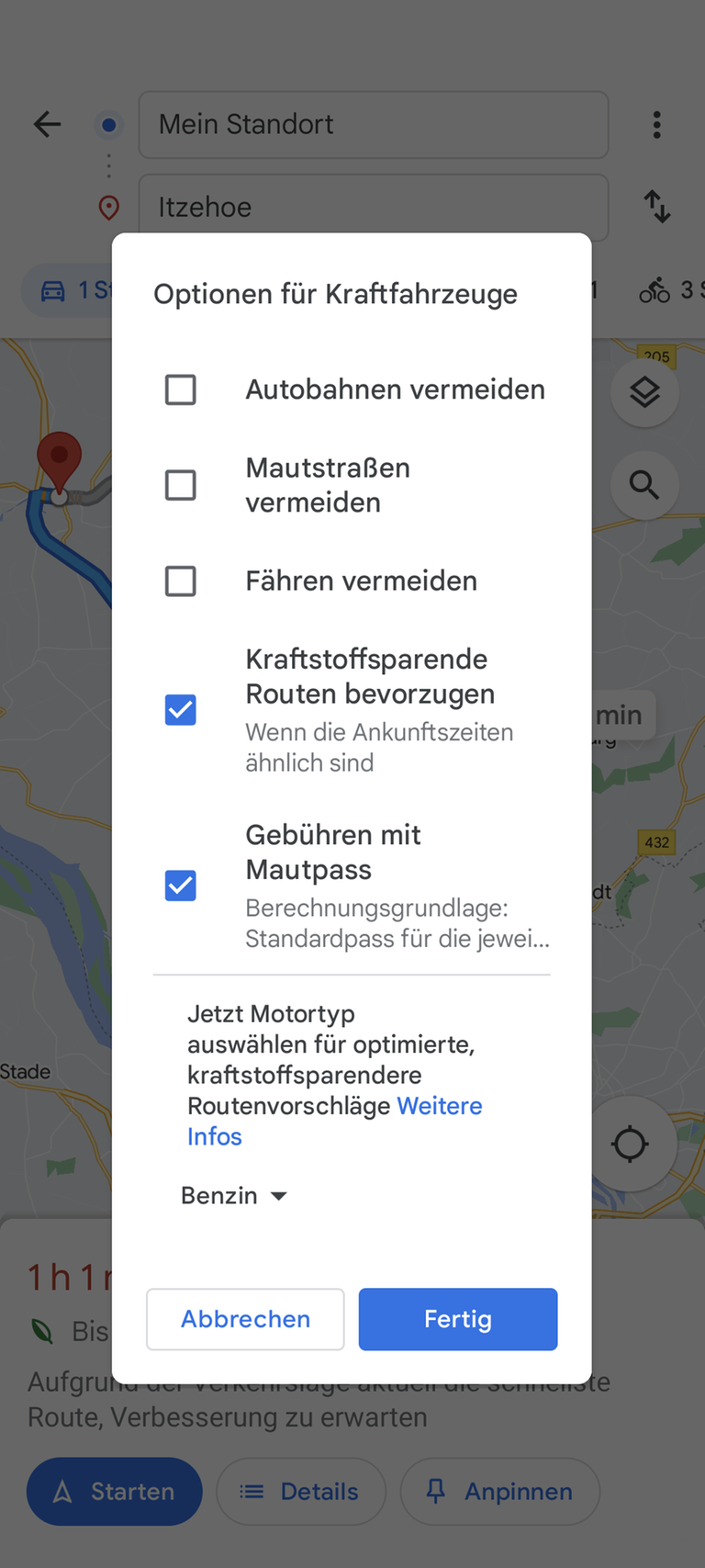Open the Weitere Infos link

(439, 1106)
